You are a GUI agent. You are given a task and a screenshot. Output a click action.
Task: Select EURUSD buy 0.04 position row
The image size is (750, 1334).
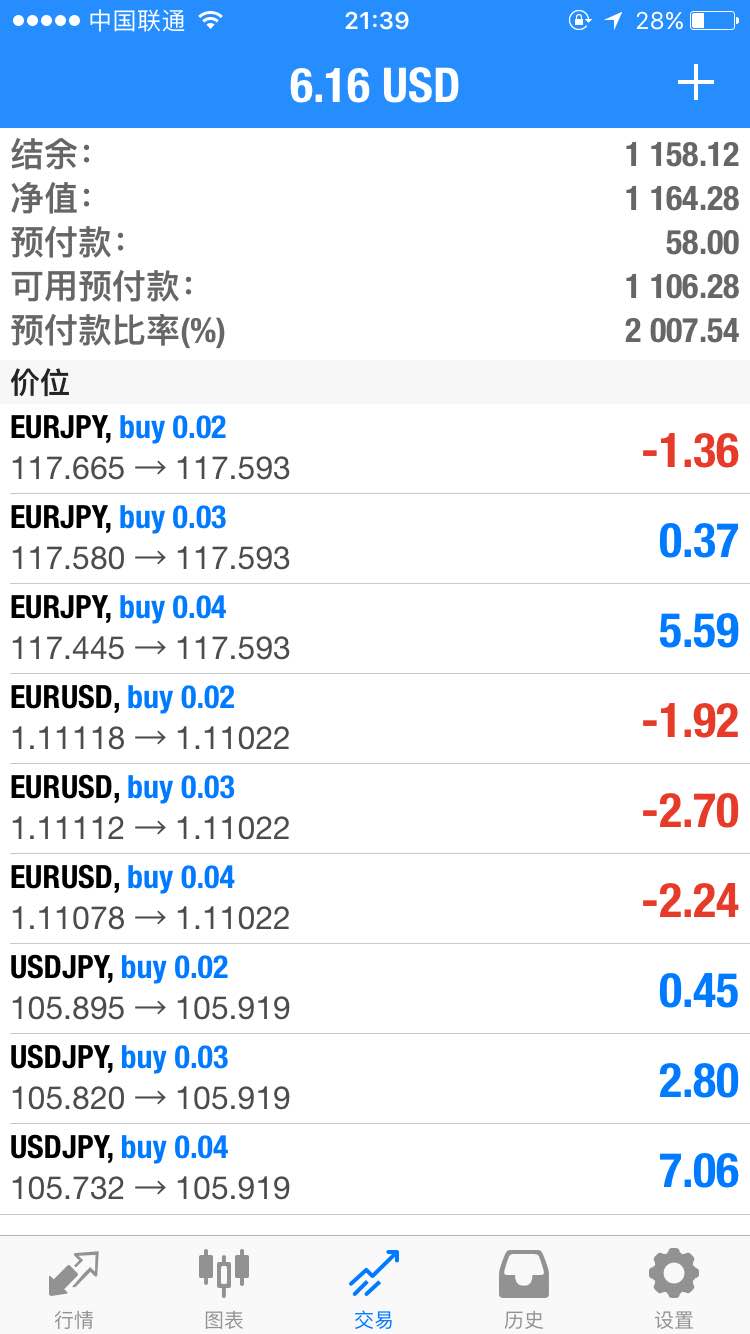click(375, 899)
